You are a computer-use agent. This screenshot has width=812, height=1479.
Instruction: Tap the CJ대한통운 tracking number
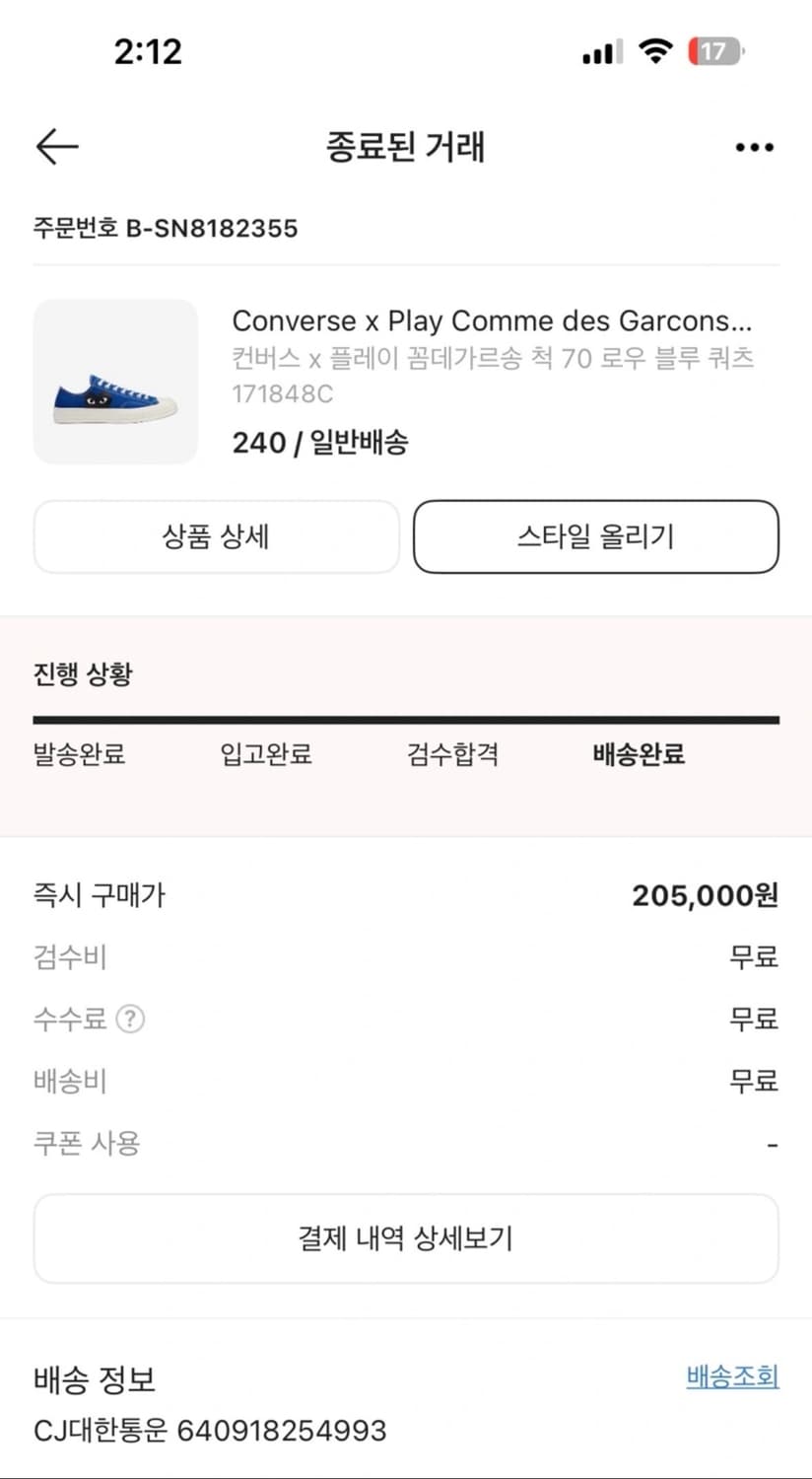pyautogui.click(x=209, y=1429)
